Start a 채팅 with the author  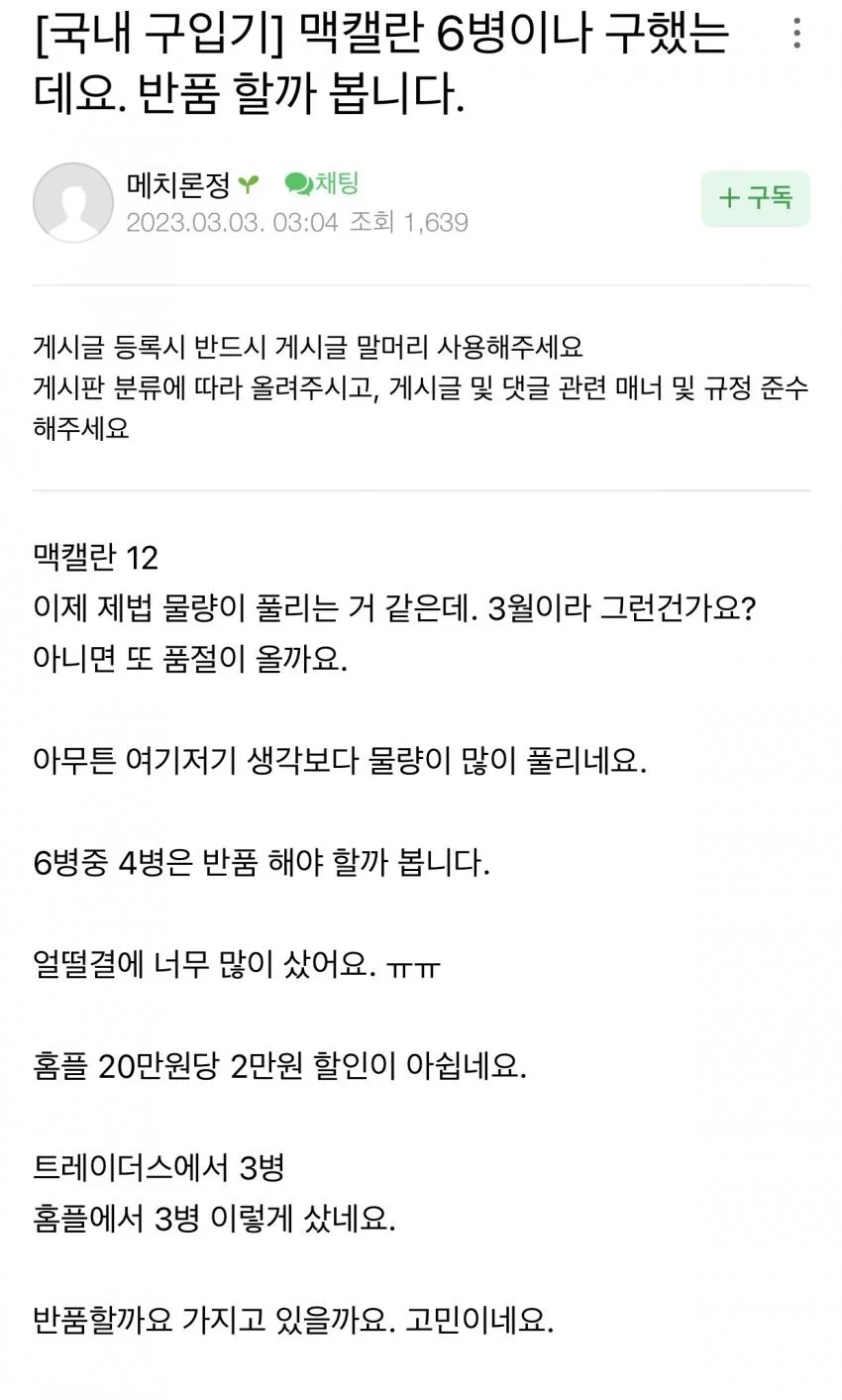[322, 183]
